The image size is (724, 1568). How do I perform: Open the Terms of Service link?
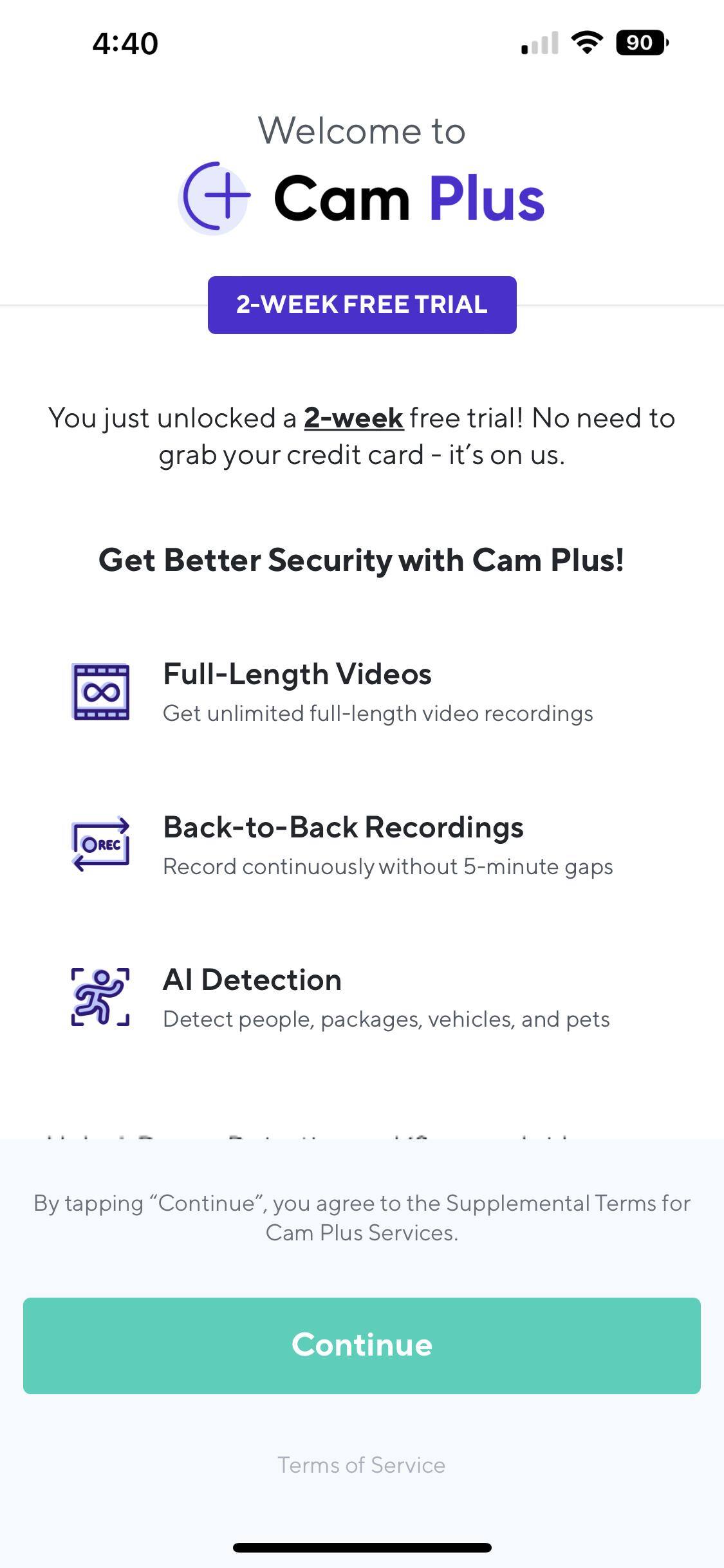361,1465
